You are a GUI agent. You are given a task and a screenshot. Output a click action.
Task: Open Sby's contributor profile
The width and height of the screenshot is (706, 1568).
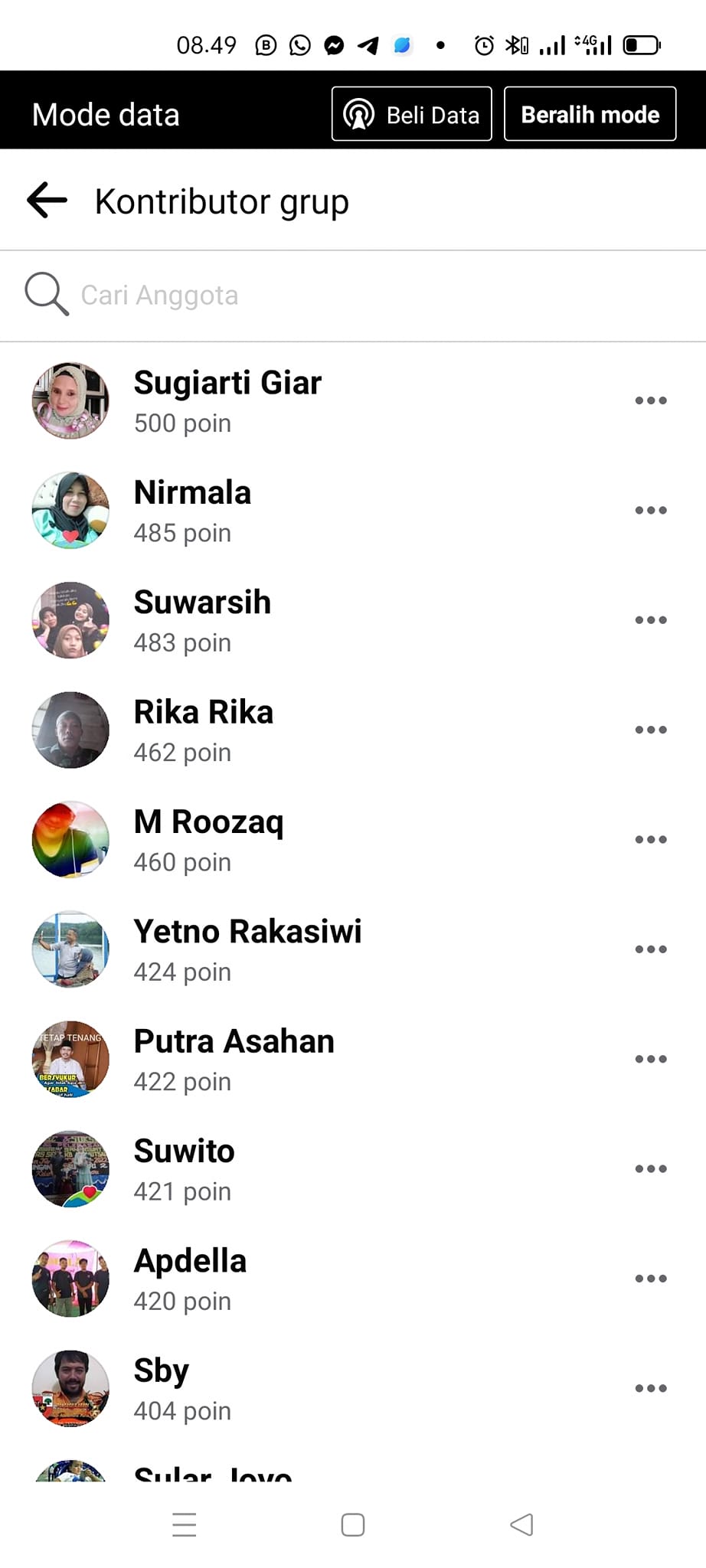161,1370
